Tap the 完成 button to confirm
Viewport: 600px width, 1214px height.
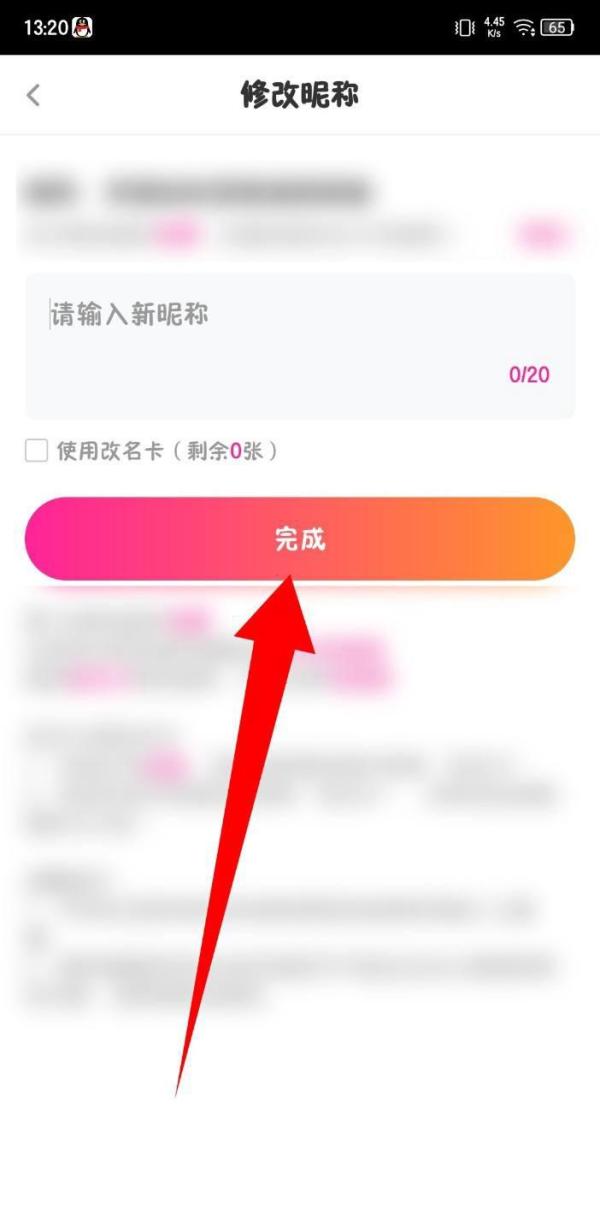tap(300, 539)
